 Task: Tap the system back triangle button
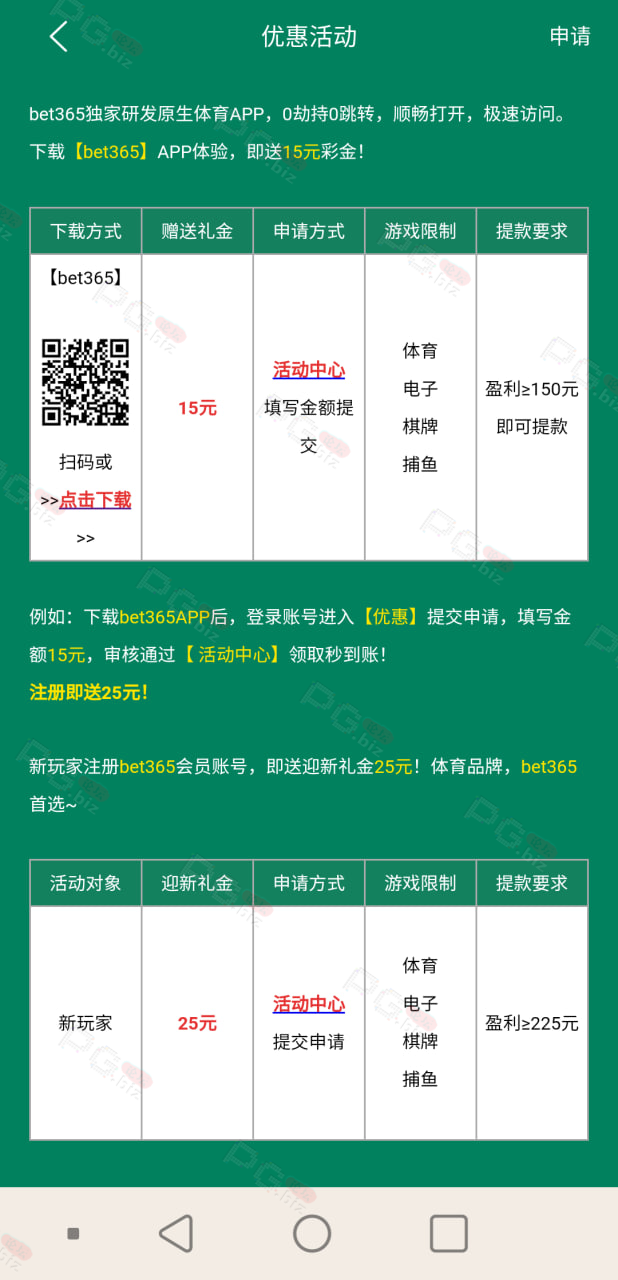(176, 1233)
